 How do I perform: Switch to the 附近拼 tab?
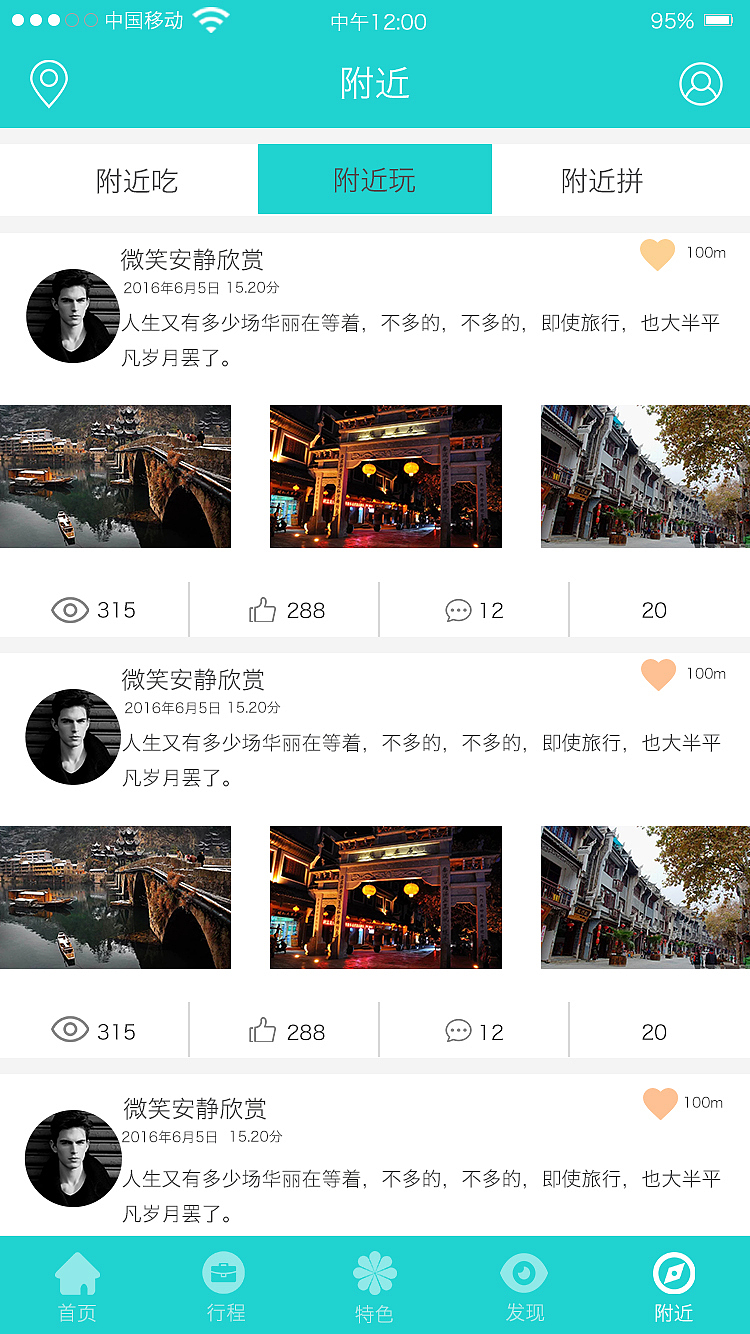tap(602, 180)
